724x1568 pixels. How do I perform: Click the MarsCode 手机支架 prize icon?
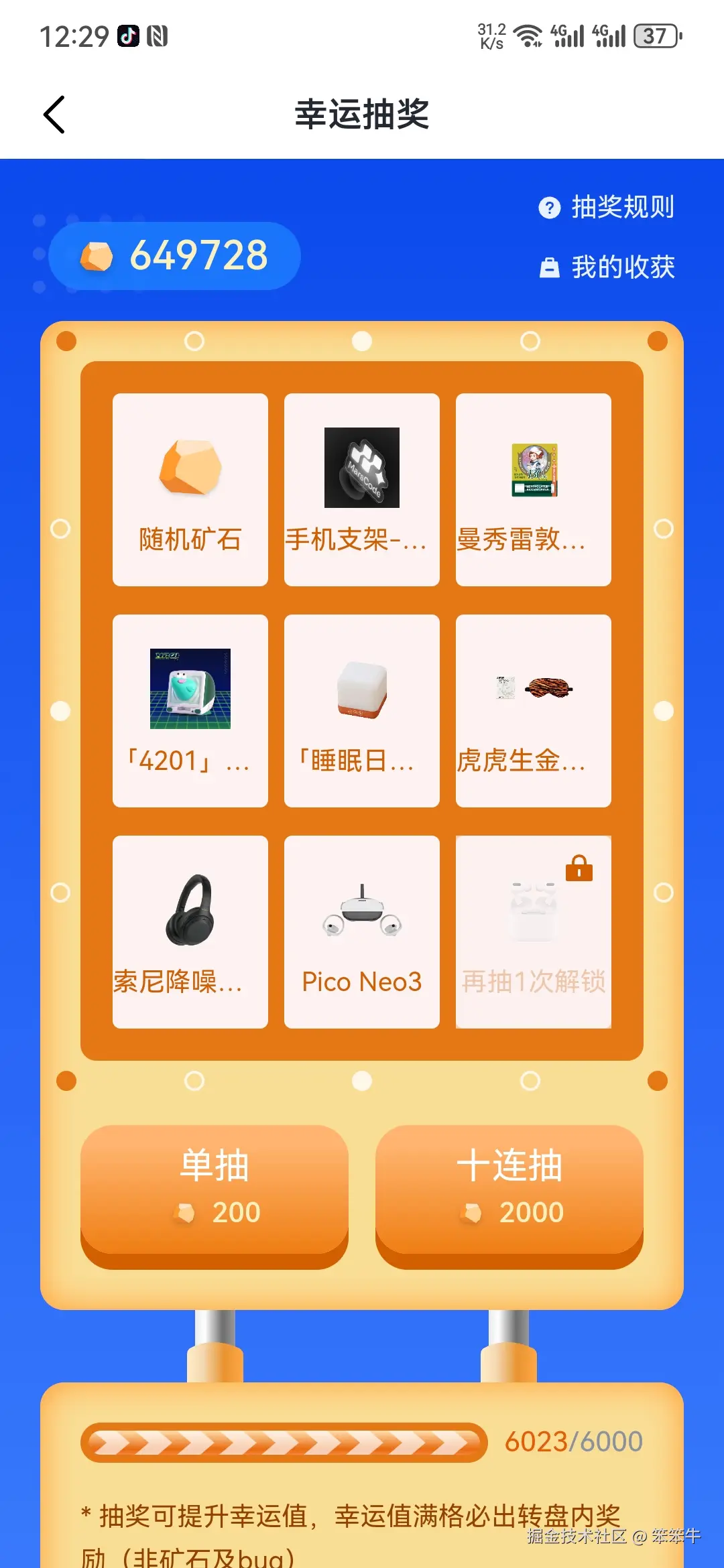point(361,467)
